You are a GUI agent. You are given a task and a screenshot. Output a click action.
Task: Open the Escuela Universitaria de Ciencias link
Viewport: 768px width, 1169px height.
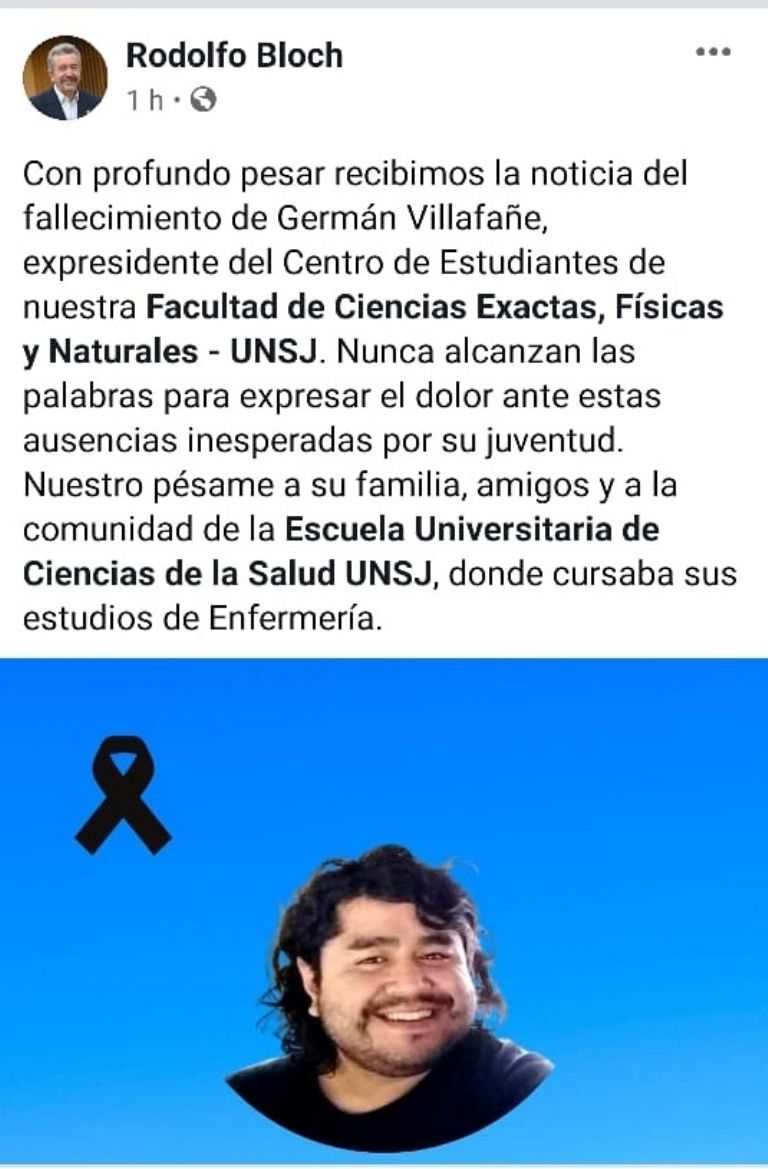click(471, 529)
